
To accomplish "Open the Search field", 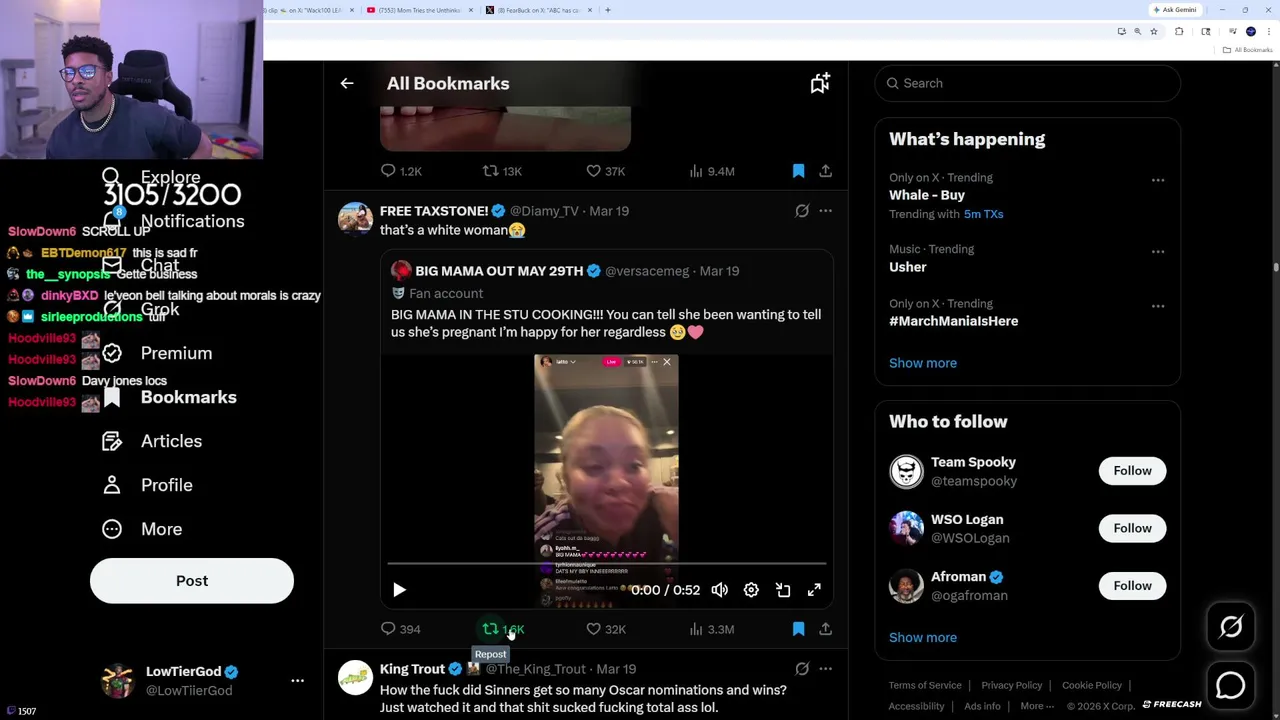I will (x=1030, y=83).
